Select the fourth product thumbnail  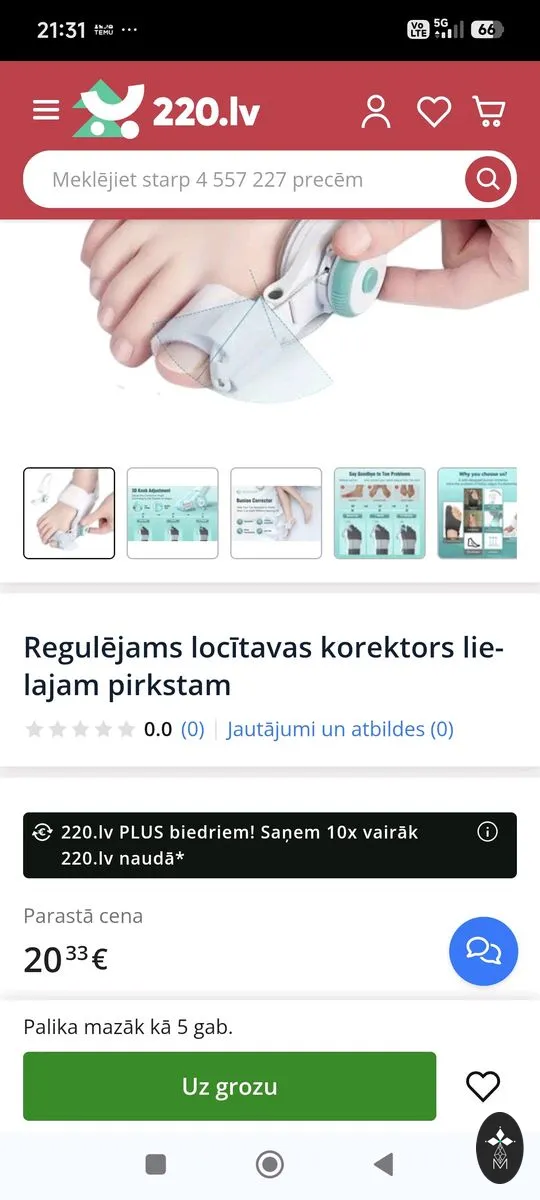pyautogui.click(x=379, y=513)
